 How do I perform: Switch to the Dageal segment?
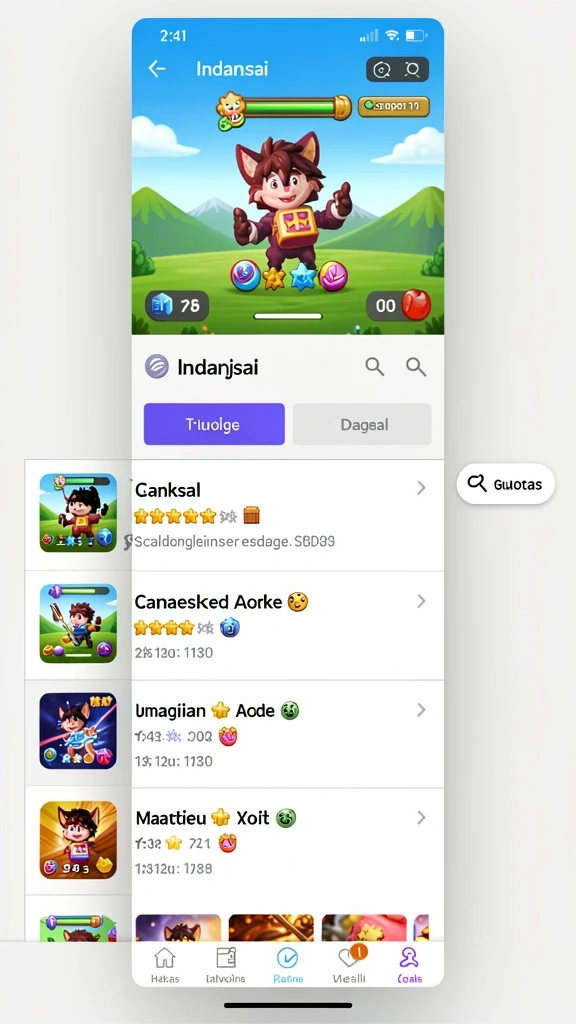(x=362, y=424)
